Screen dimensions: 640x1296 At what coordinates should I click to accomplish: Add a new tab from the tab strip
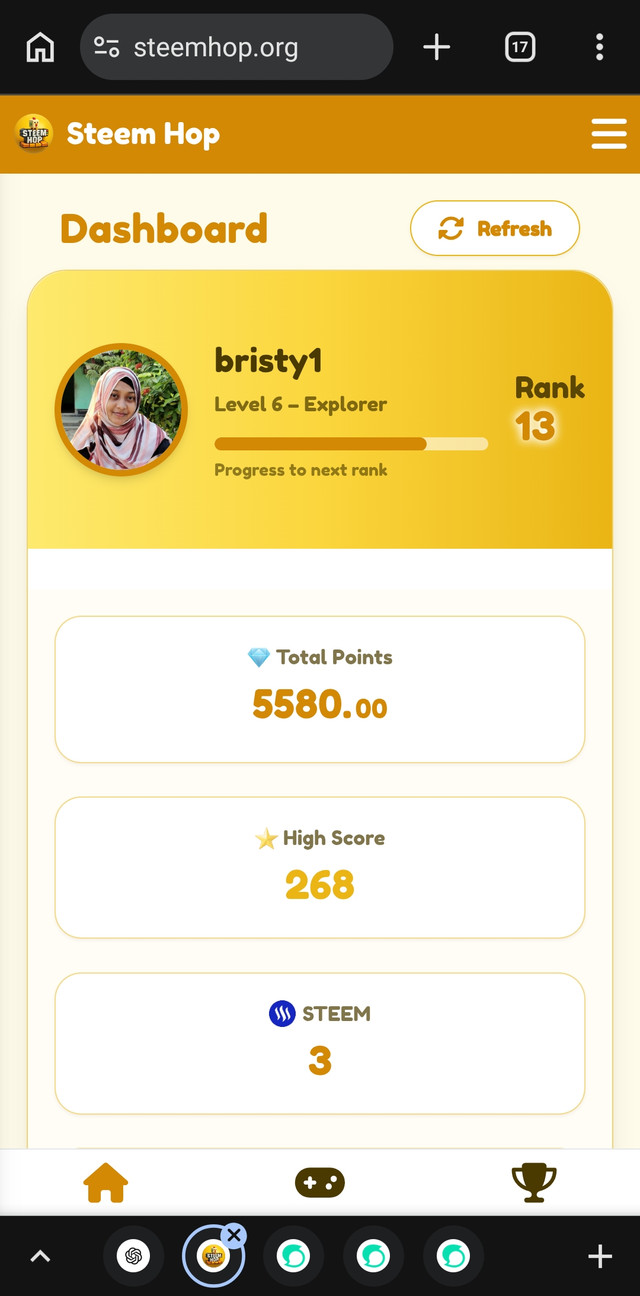(600, 1257)
